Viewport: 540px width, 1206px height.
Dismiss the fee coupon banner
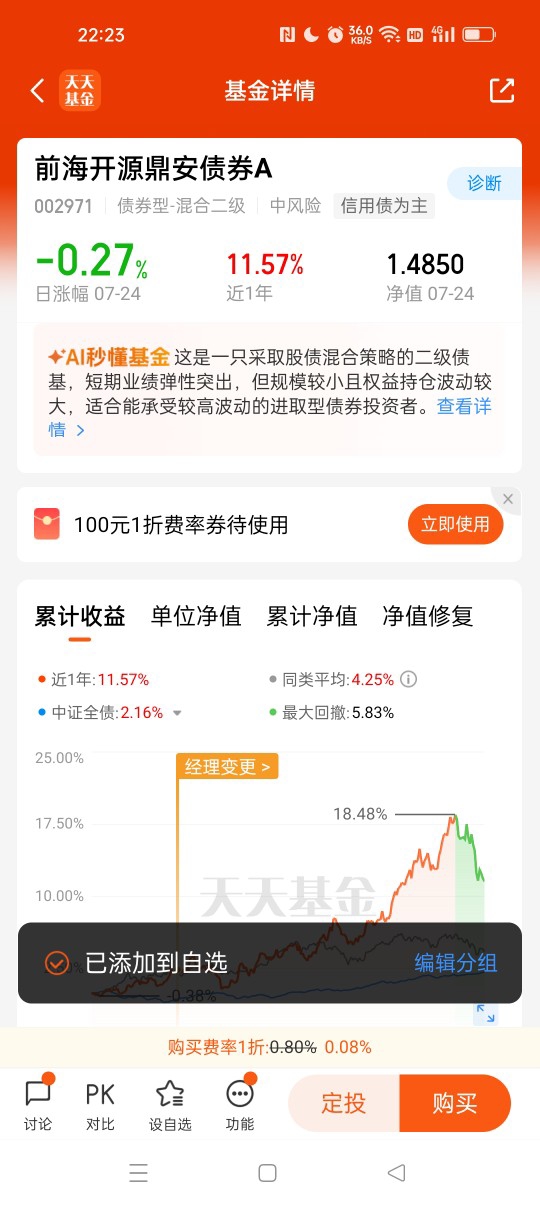point(508,499)
